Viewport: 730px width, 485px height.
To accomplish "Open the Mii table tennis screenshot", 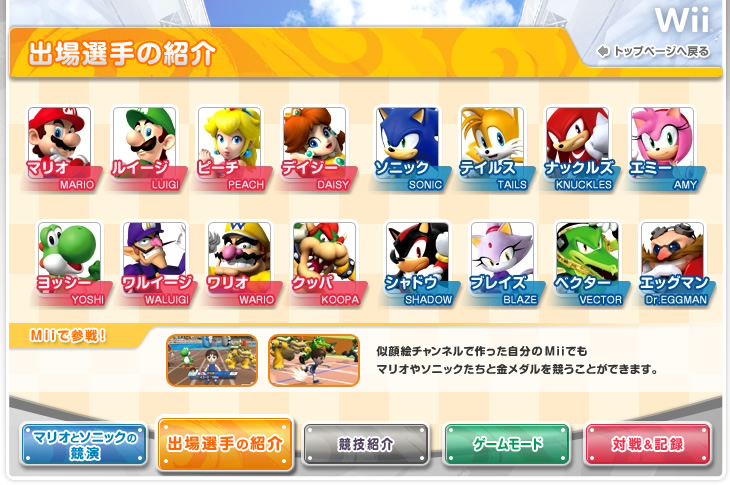I will pos(212,360).
